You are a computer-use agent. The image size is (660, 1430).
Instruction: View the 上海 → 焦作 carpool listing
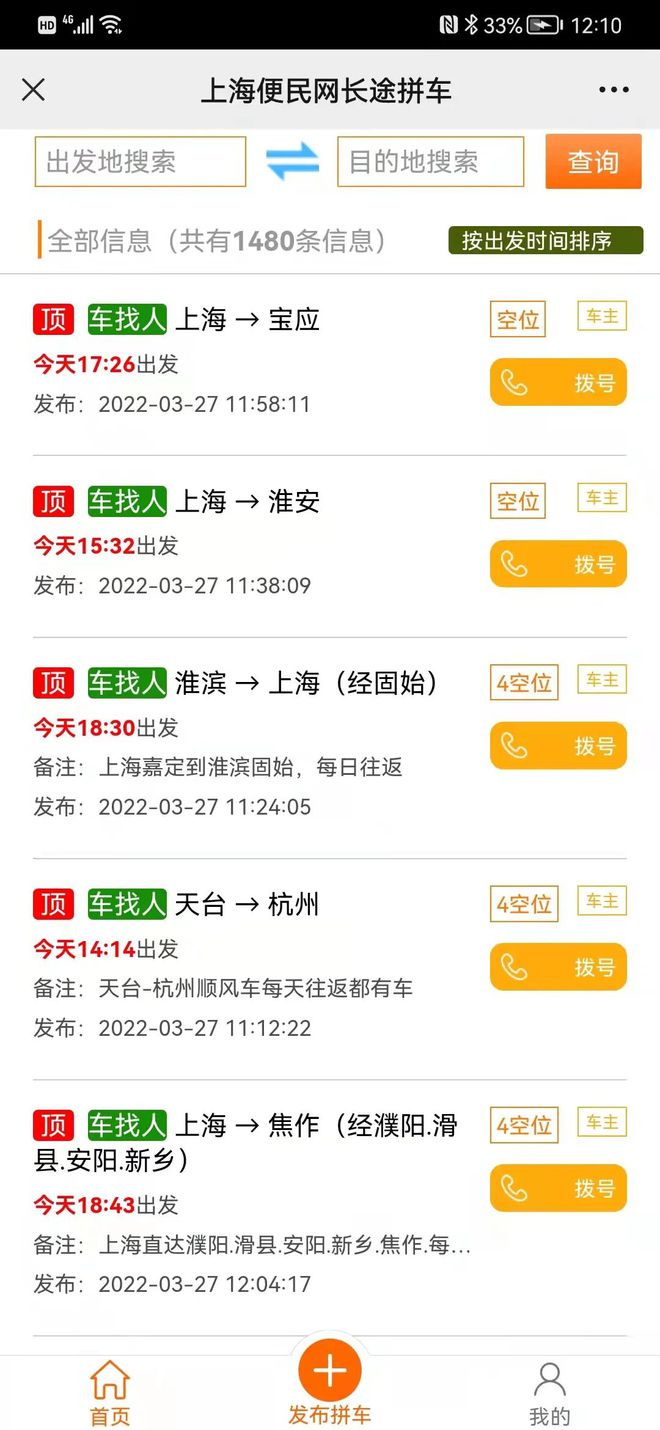[x=315, y=1126]
